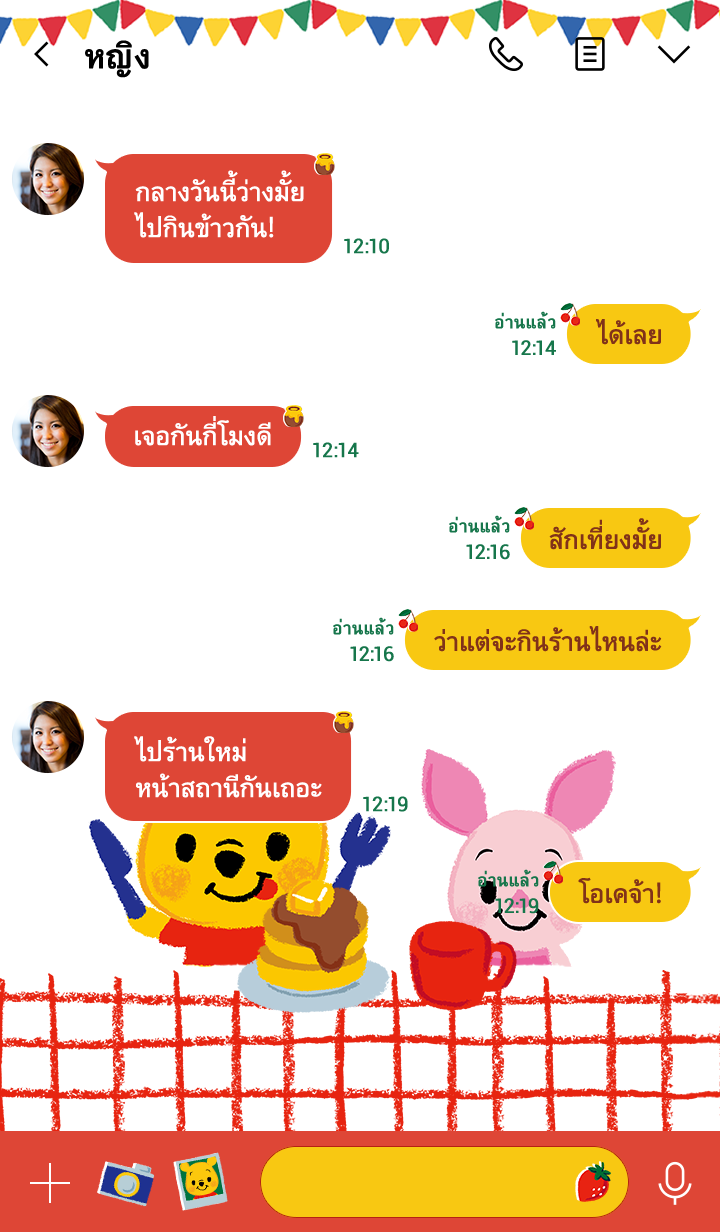Launch the camera to take a photo
The height and width of the screenshot is (1232, 720).
(125, 1183)
